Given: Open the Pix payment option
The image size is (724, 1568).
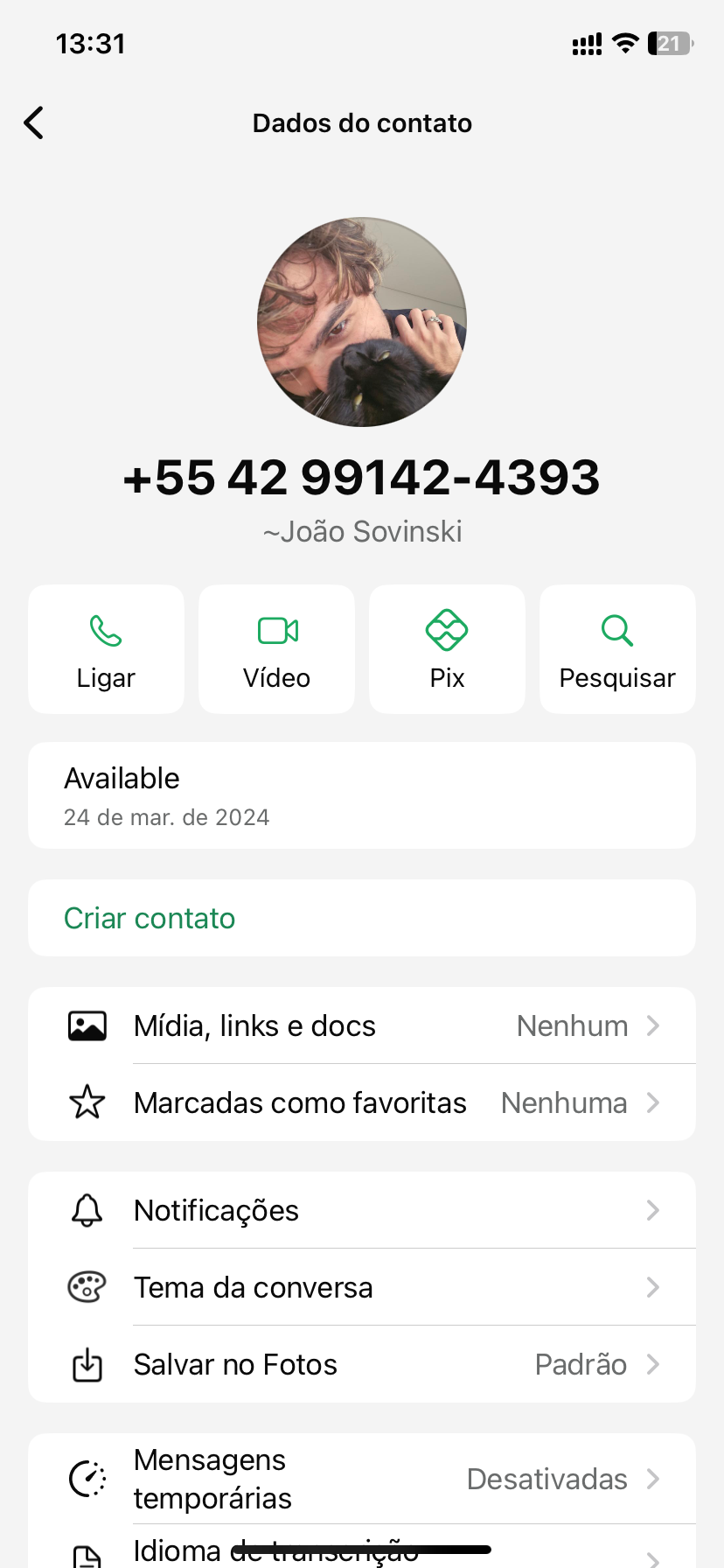Looking at the screenshot, I should pyautogui.click(x=447, y=649).
